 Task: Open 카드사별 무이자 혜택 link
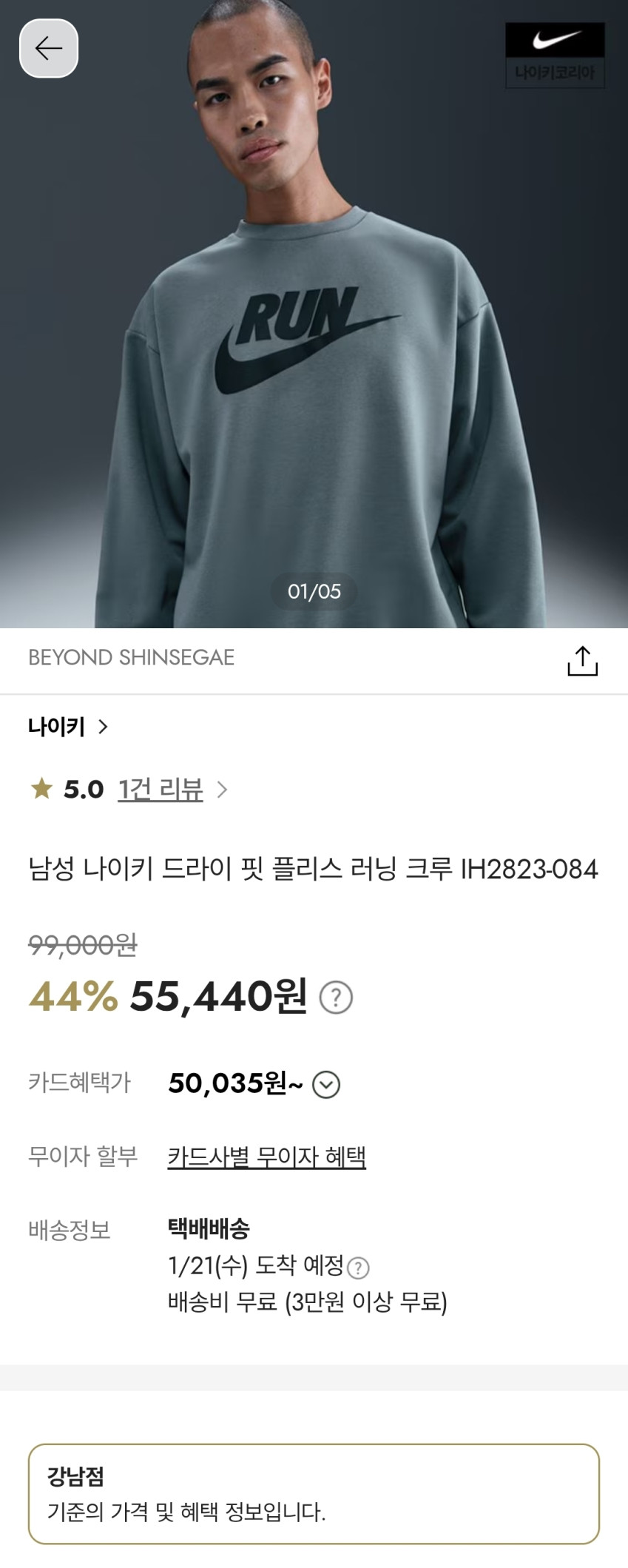pos(267,1157)
